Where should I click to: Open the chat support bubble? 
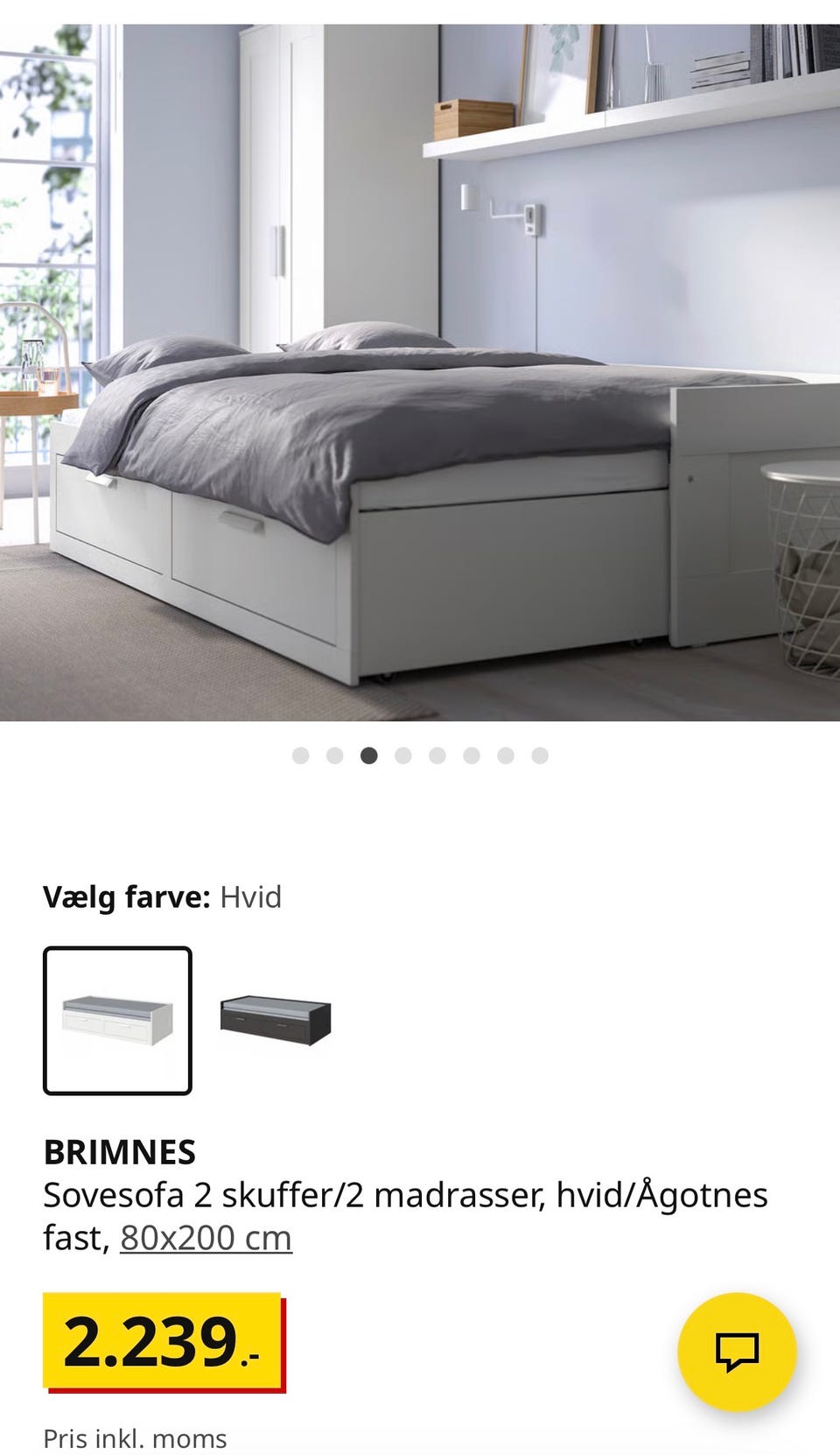737,1351
